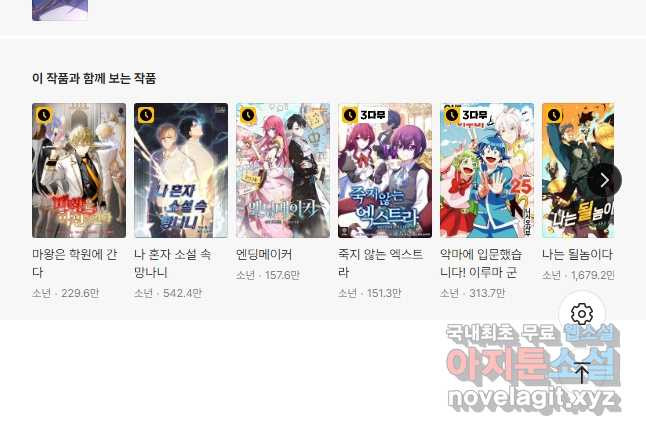Open the 죽지 않는 엑스트라 card

point(384,170)
